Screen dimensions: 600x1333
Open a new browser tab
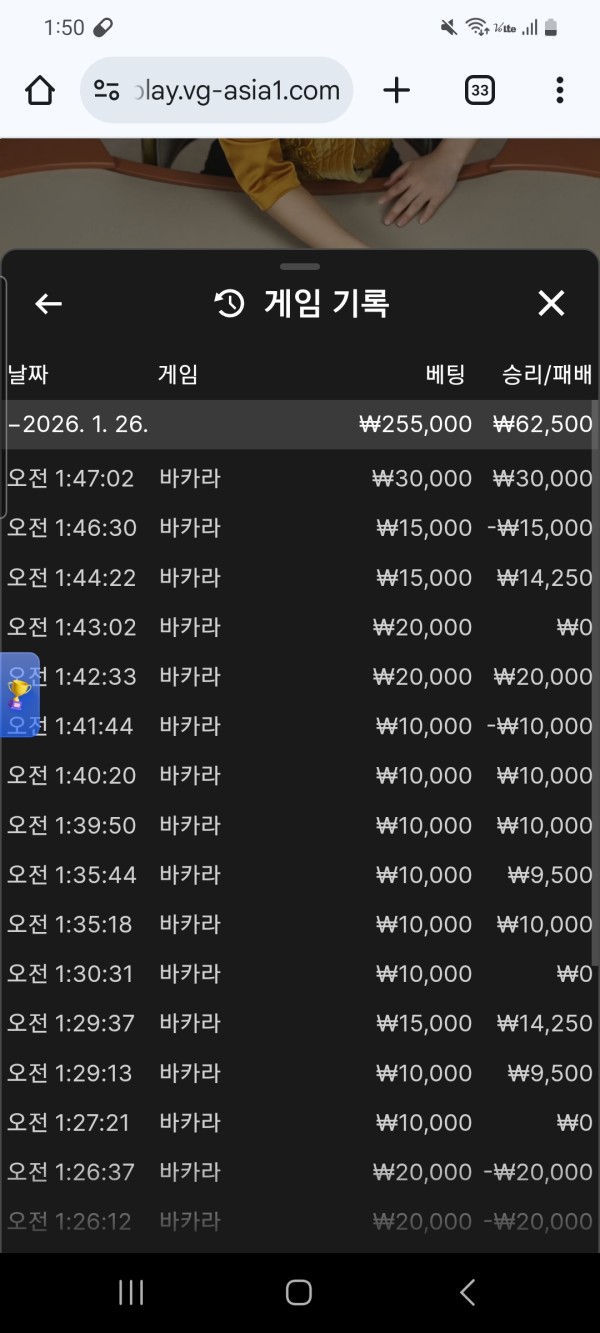click(397, 91)
